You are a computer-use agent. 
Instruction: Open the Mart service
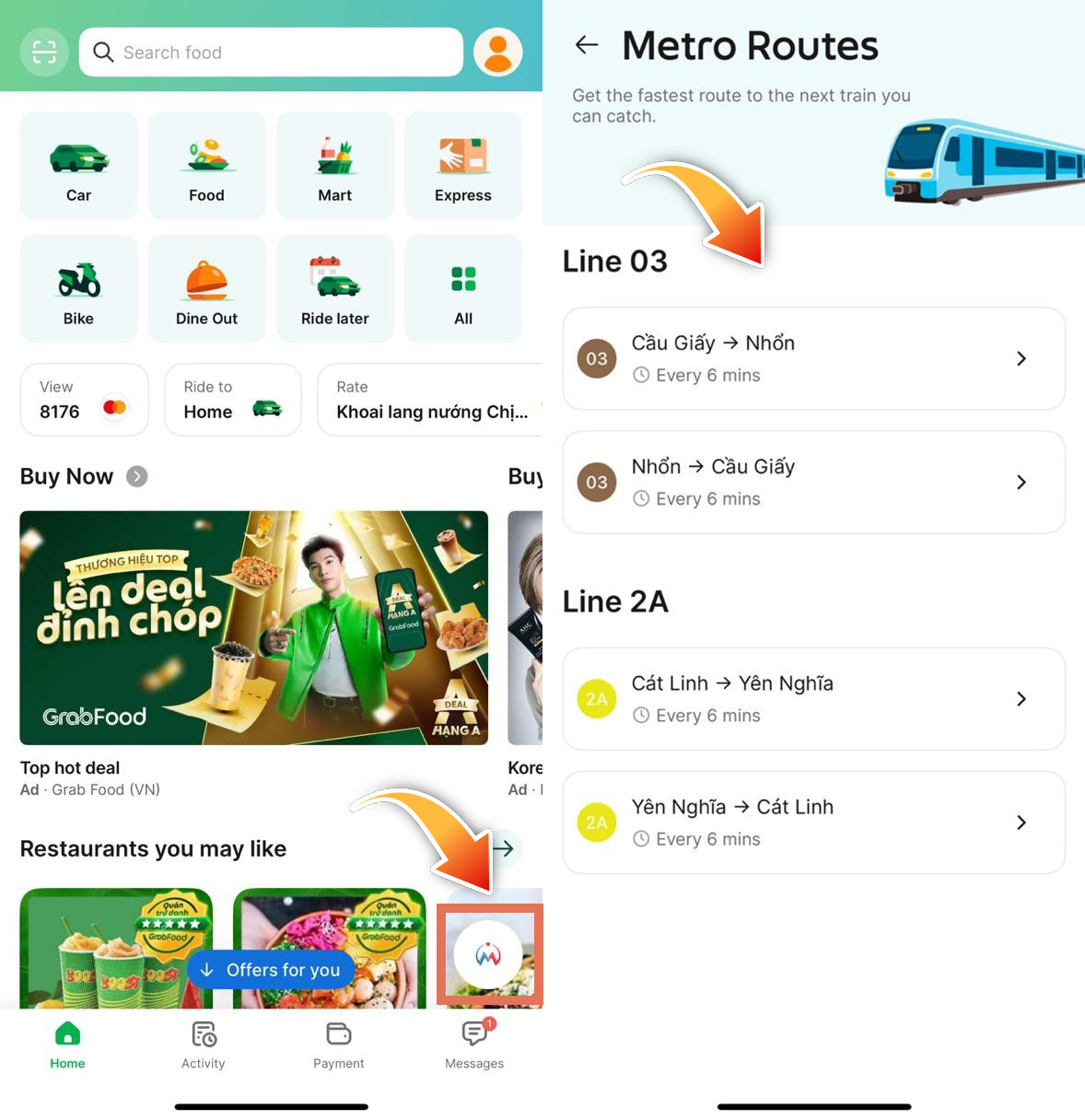click(x=335, y=167)
